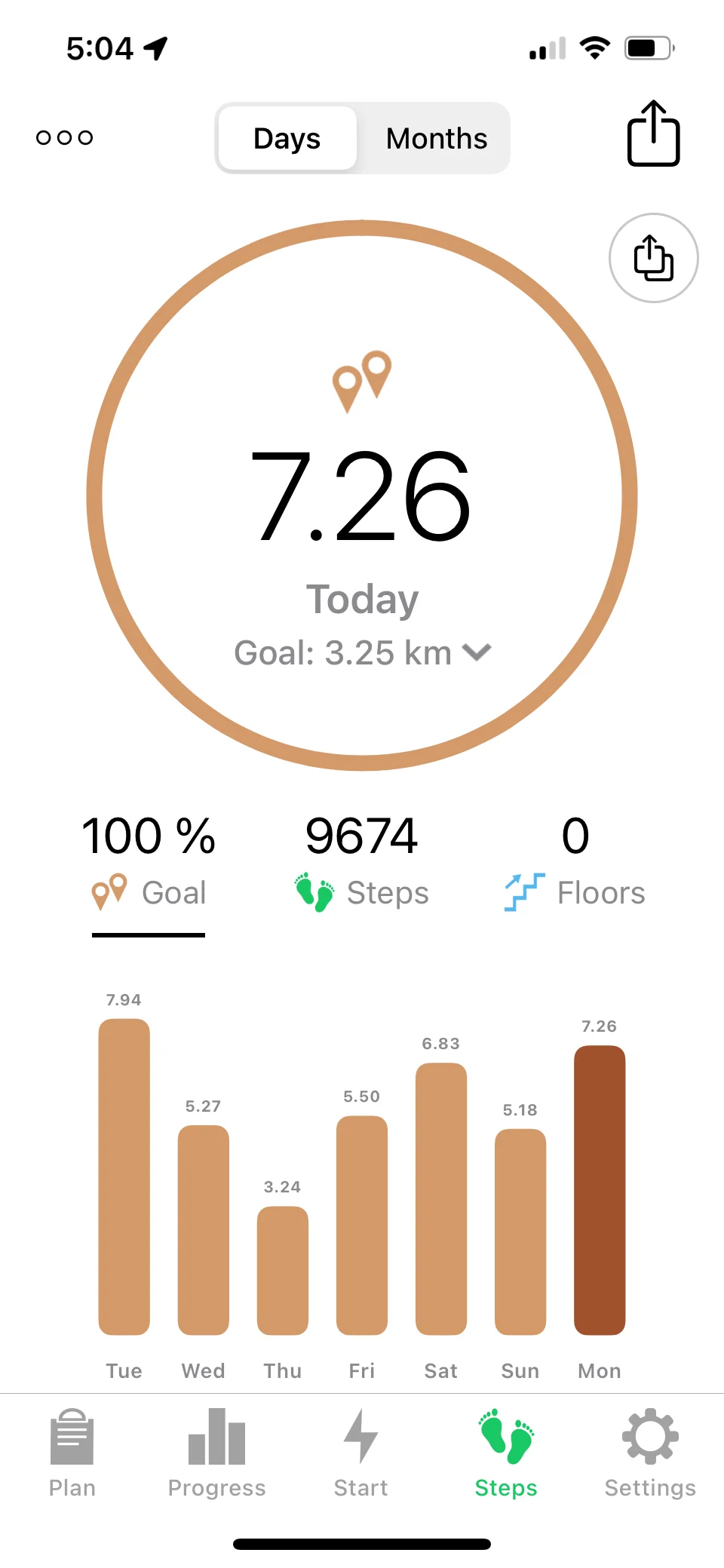Select Saturday's 6.83 bar in the chart

441,1198
